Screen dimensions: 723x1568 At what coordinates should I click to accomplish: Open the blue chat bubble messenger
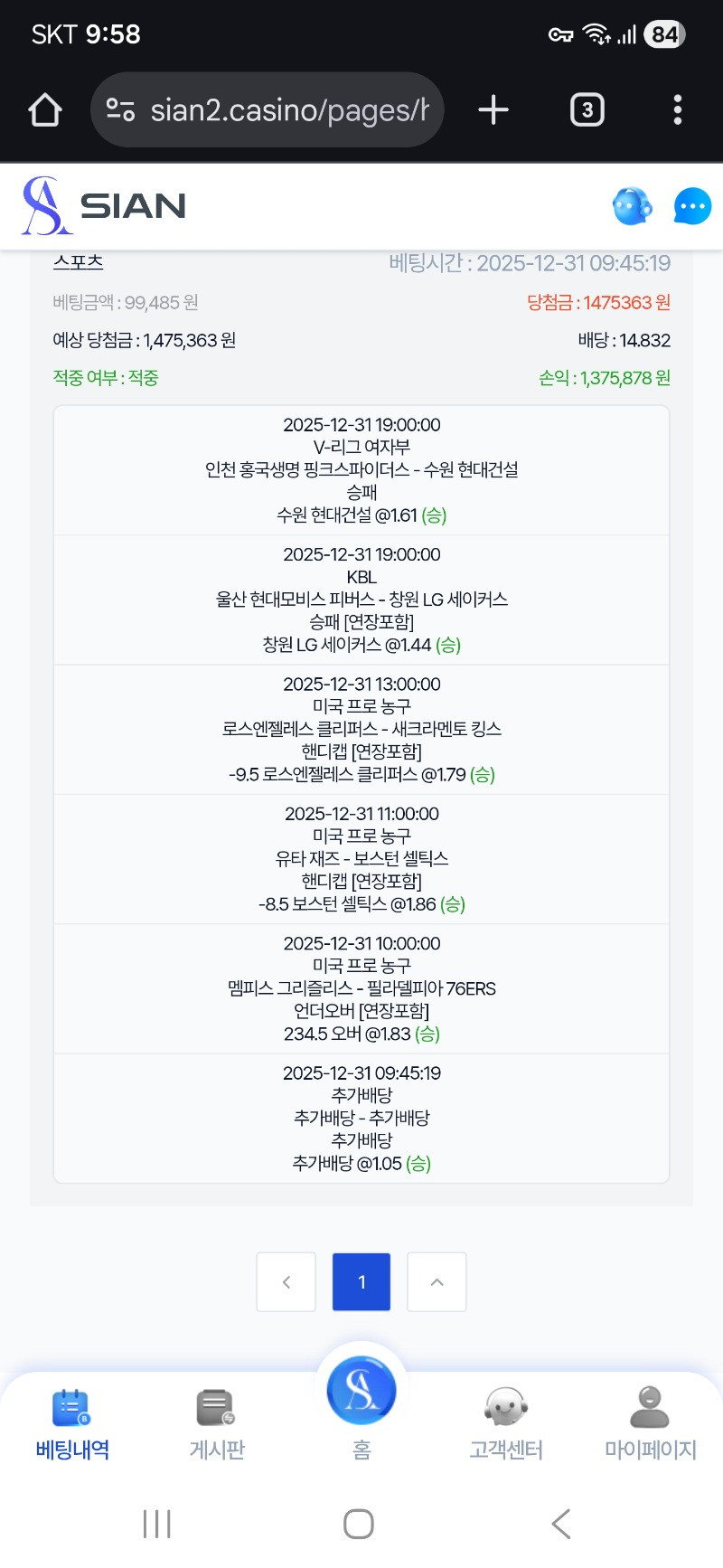click(x=692, y=206)
